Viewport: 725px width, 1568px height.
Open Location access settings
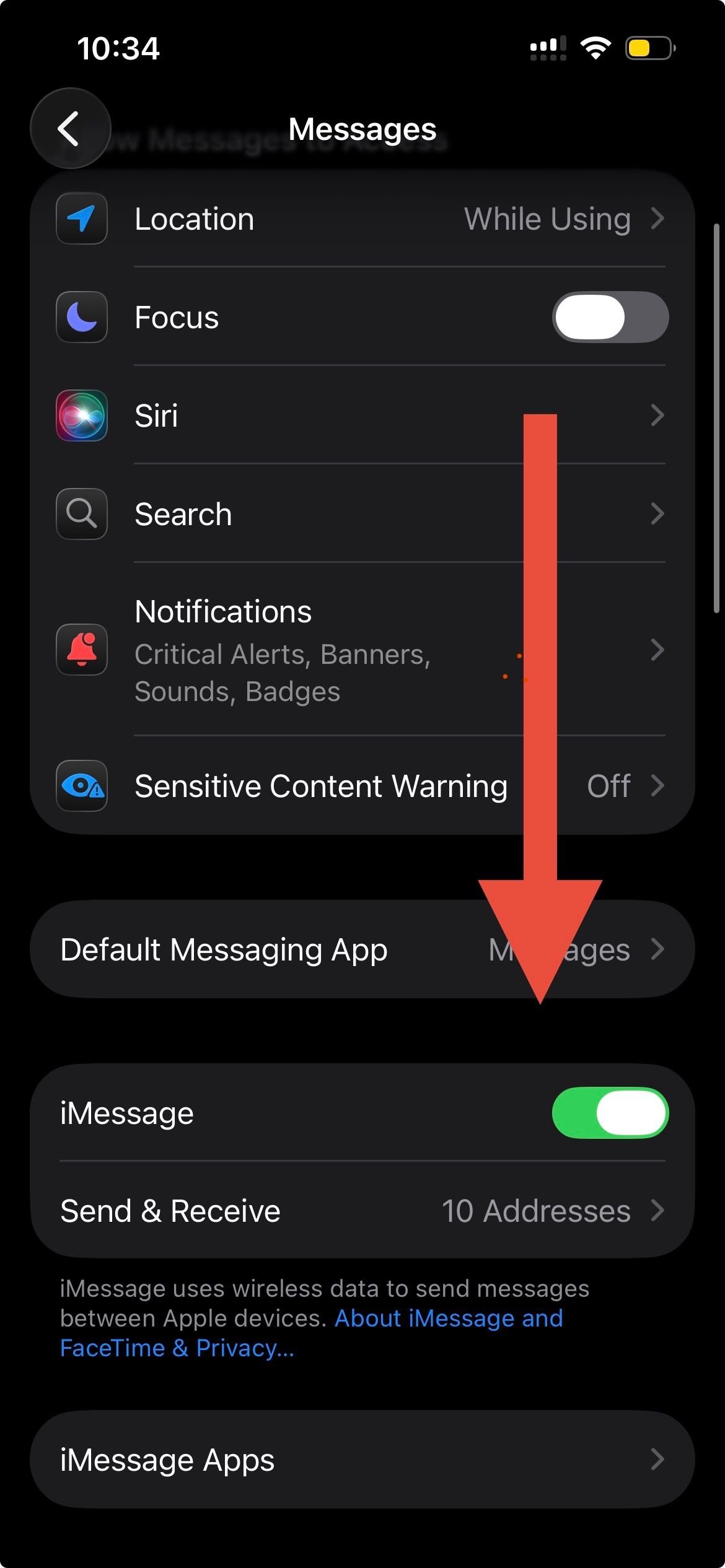[x=362, y=219]
